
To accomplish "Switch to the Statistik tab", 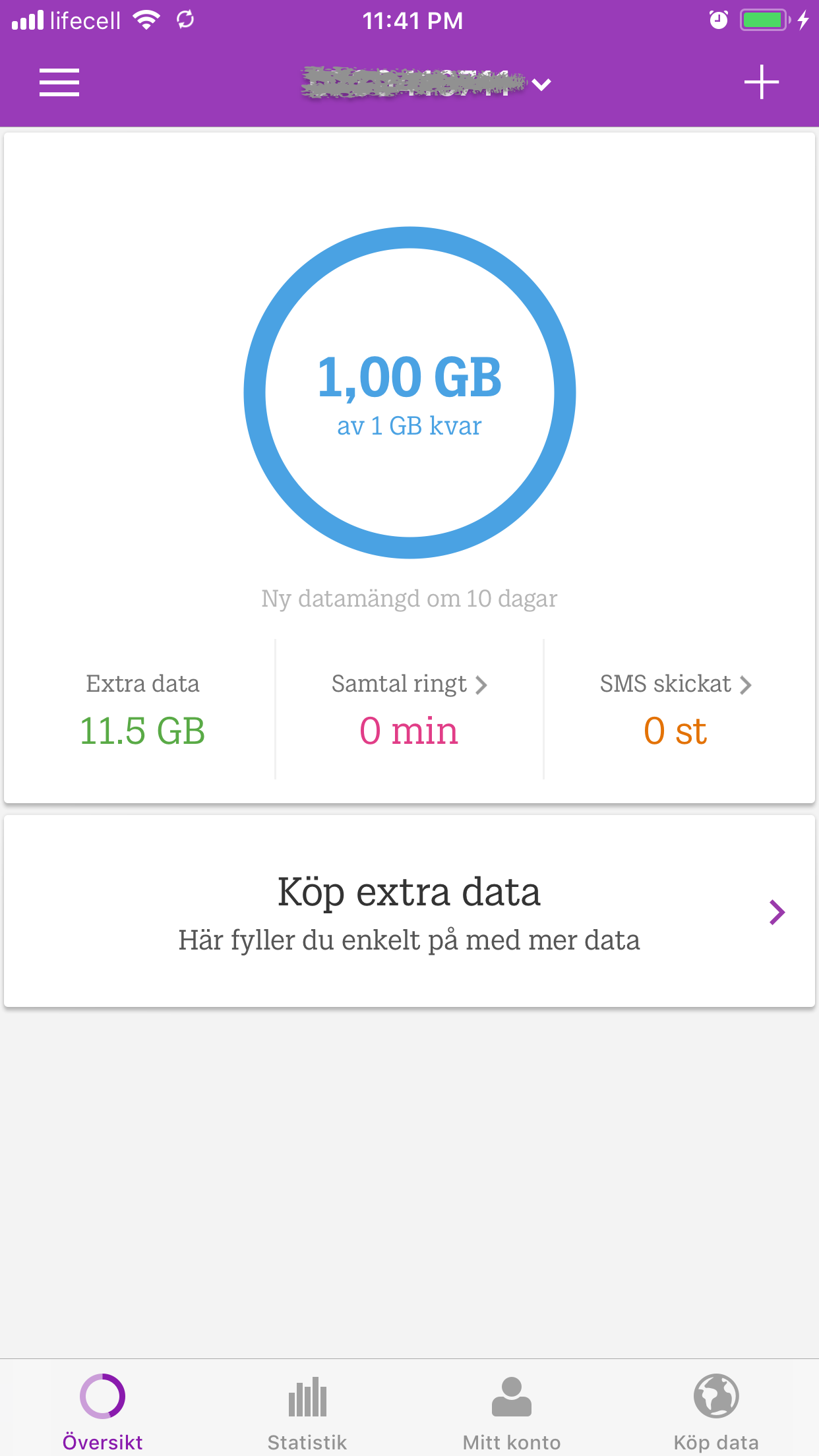I will (307, 1412).
